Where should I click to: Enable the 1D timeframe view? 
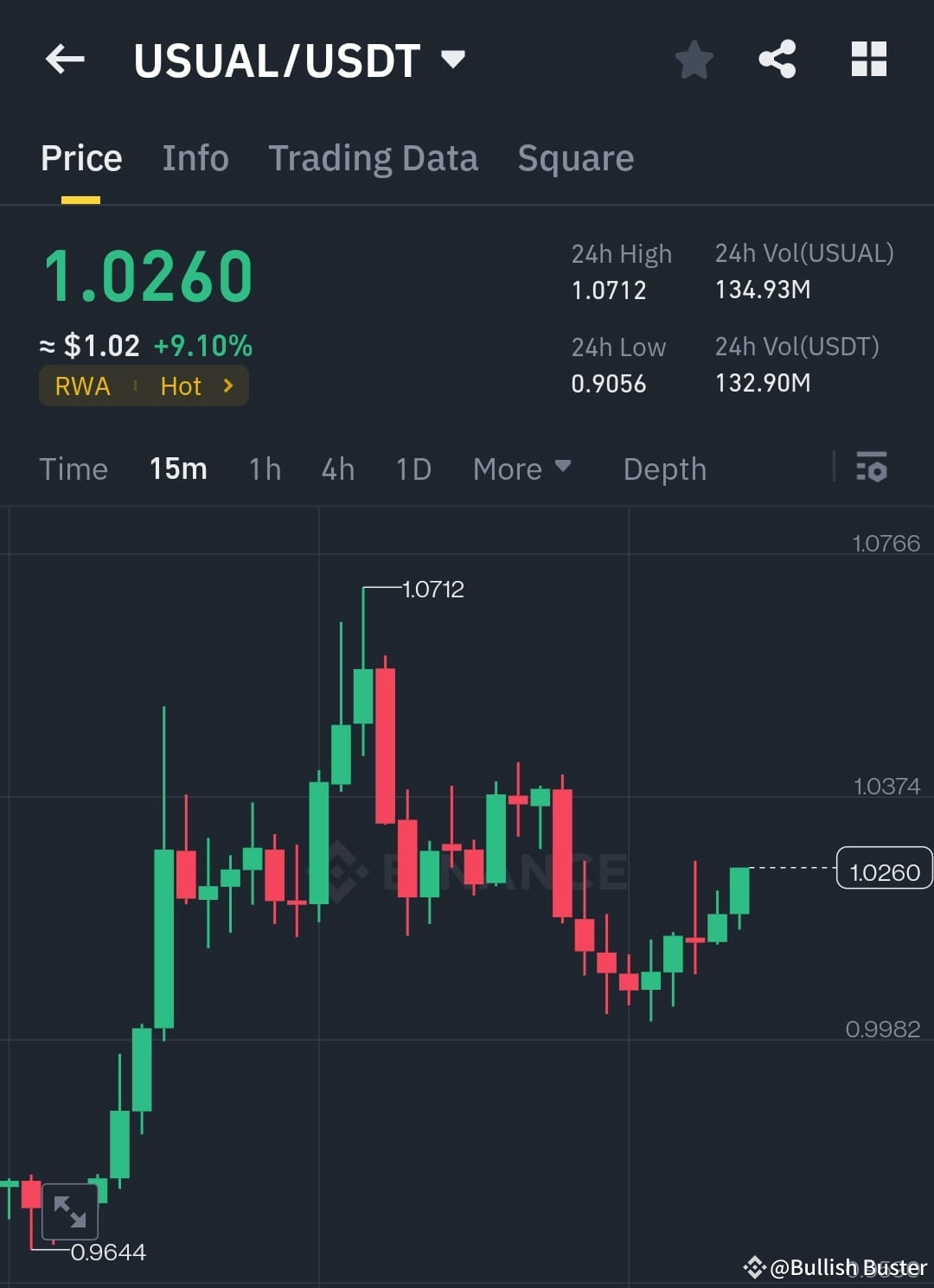pos(413,469)
